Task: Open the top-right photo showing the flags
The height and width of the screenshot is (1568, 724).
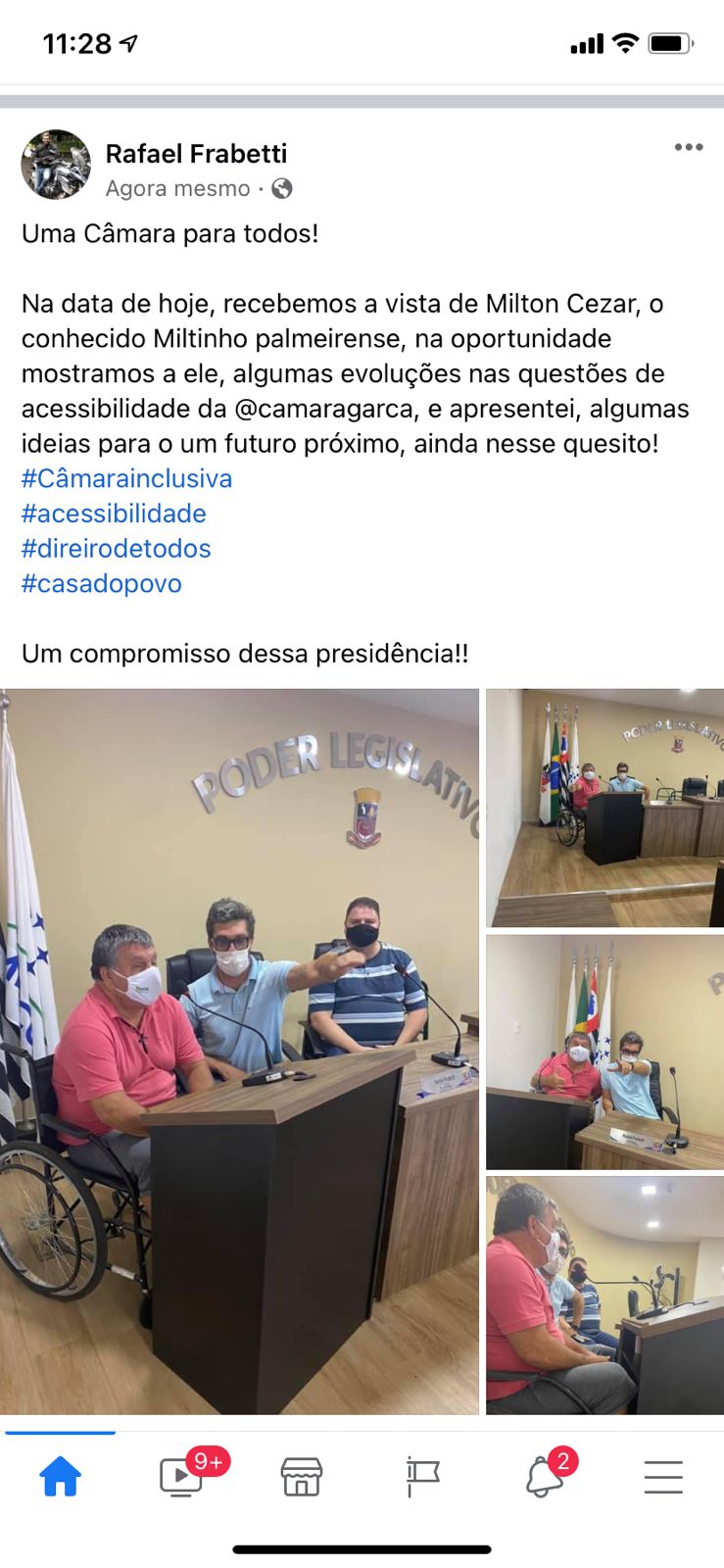Action: (x=604, y=808)
